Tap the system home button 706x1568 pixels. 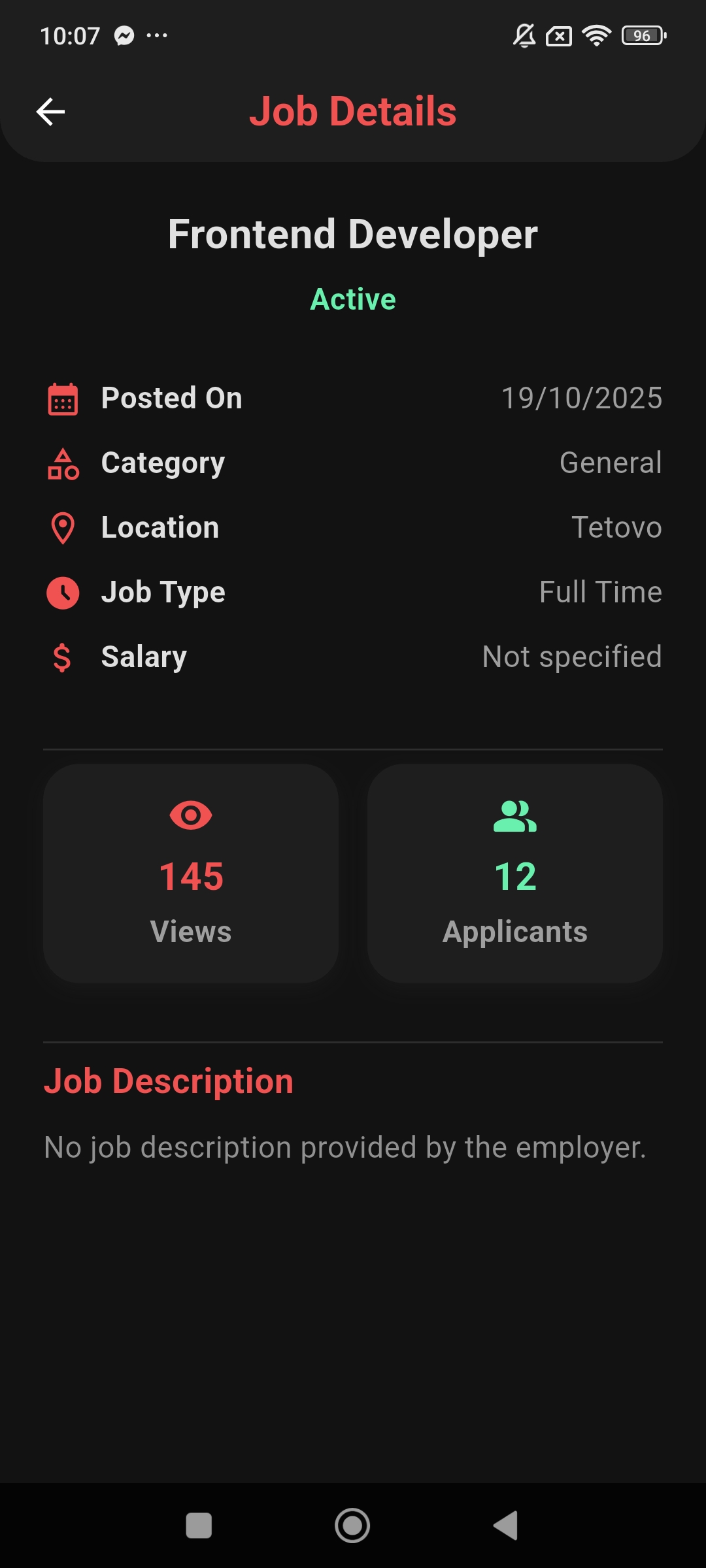(352, 1526)
